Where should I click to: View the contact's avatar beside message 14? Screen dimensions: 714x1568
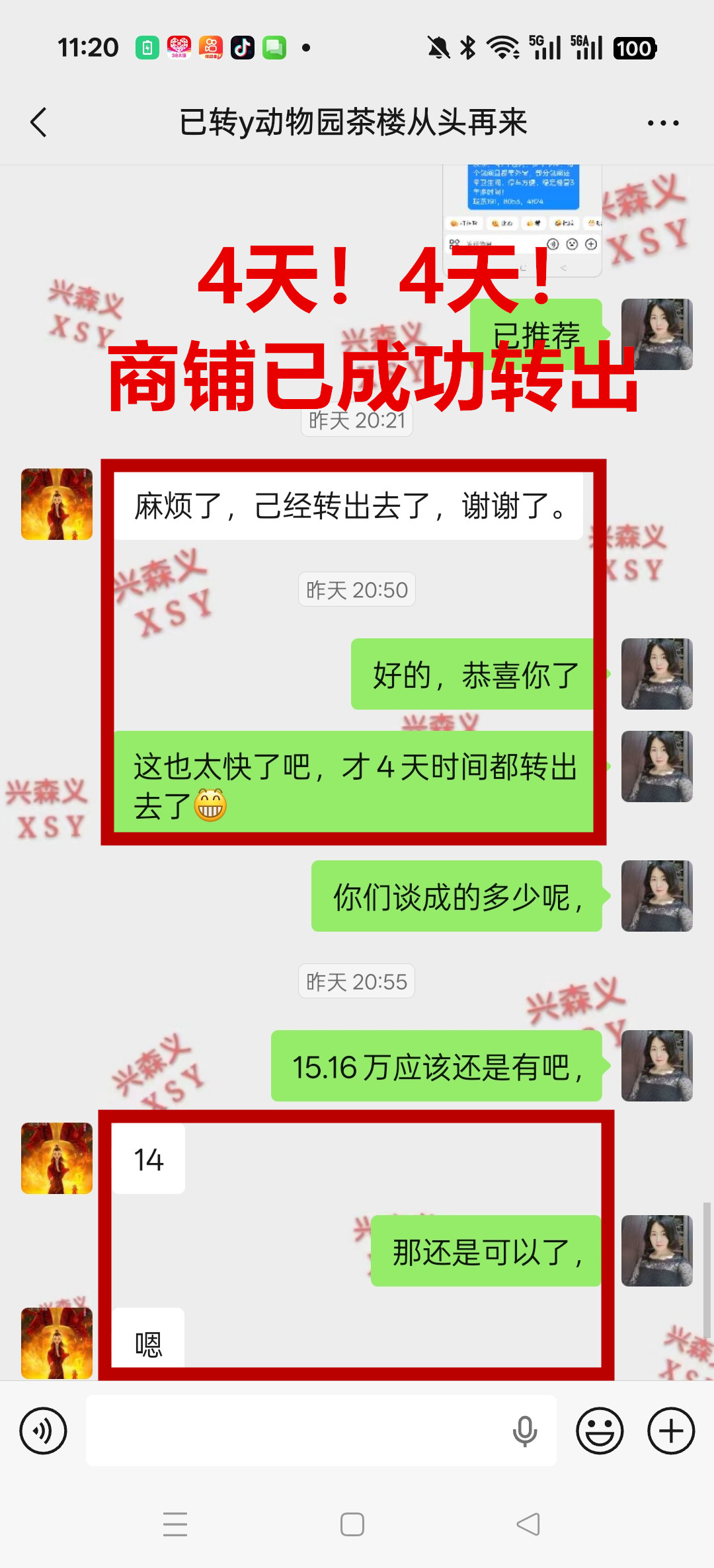coord(57,1158)
